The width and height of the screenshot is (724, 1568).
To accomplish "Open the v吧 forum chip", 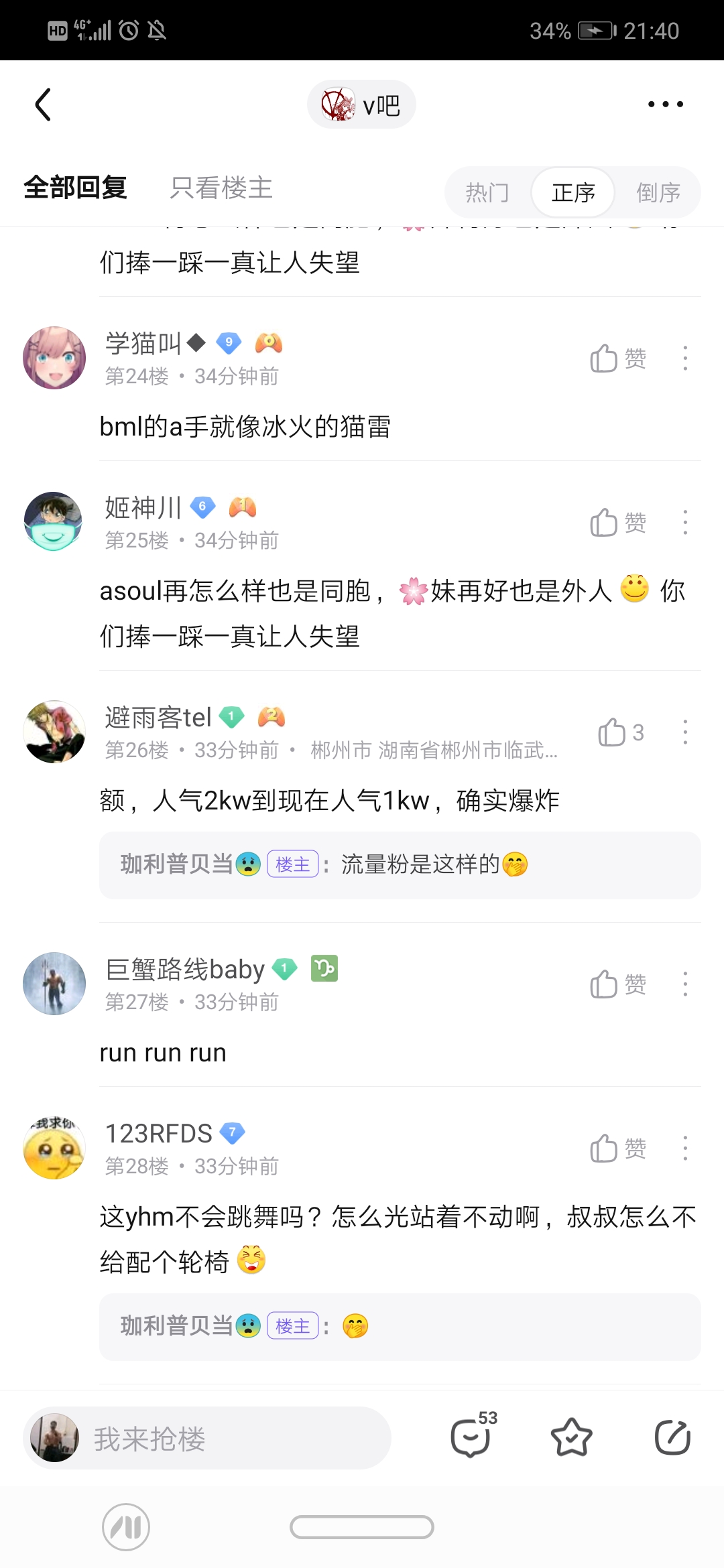I will click(x=361, y=105).
